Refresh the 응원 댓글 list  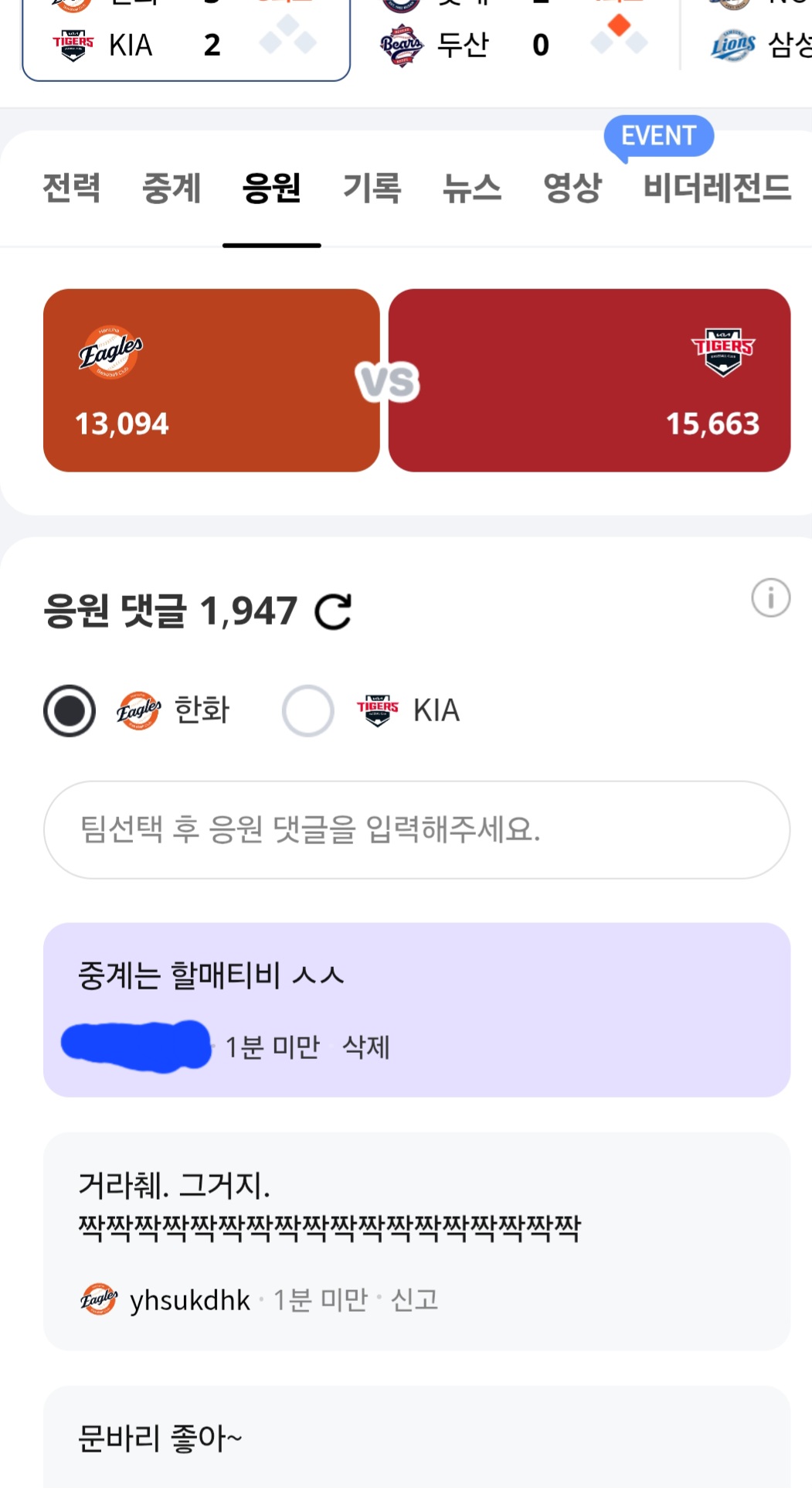click(x=333, y=611)
